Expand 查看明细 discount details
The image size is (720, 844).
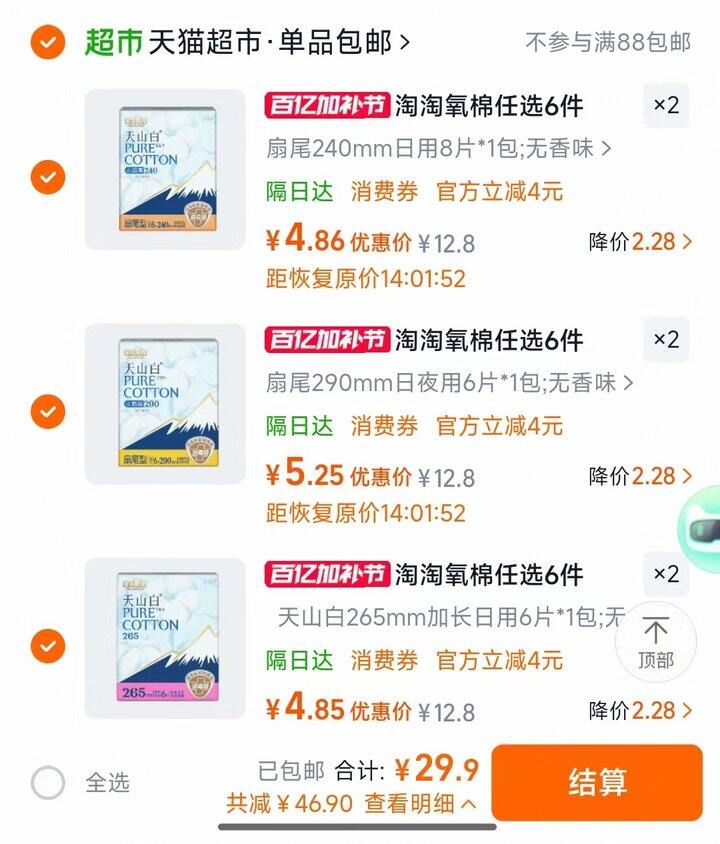point(420,803)
